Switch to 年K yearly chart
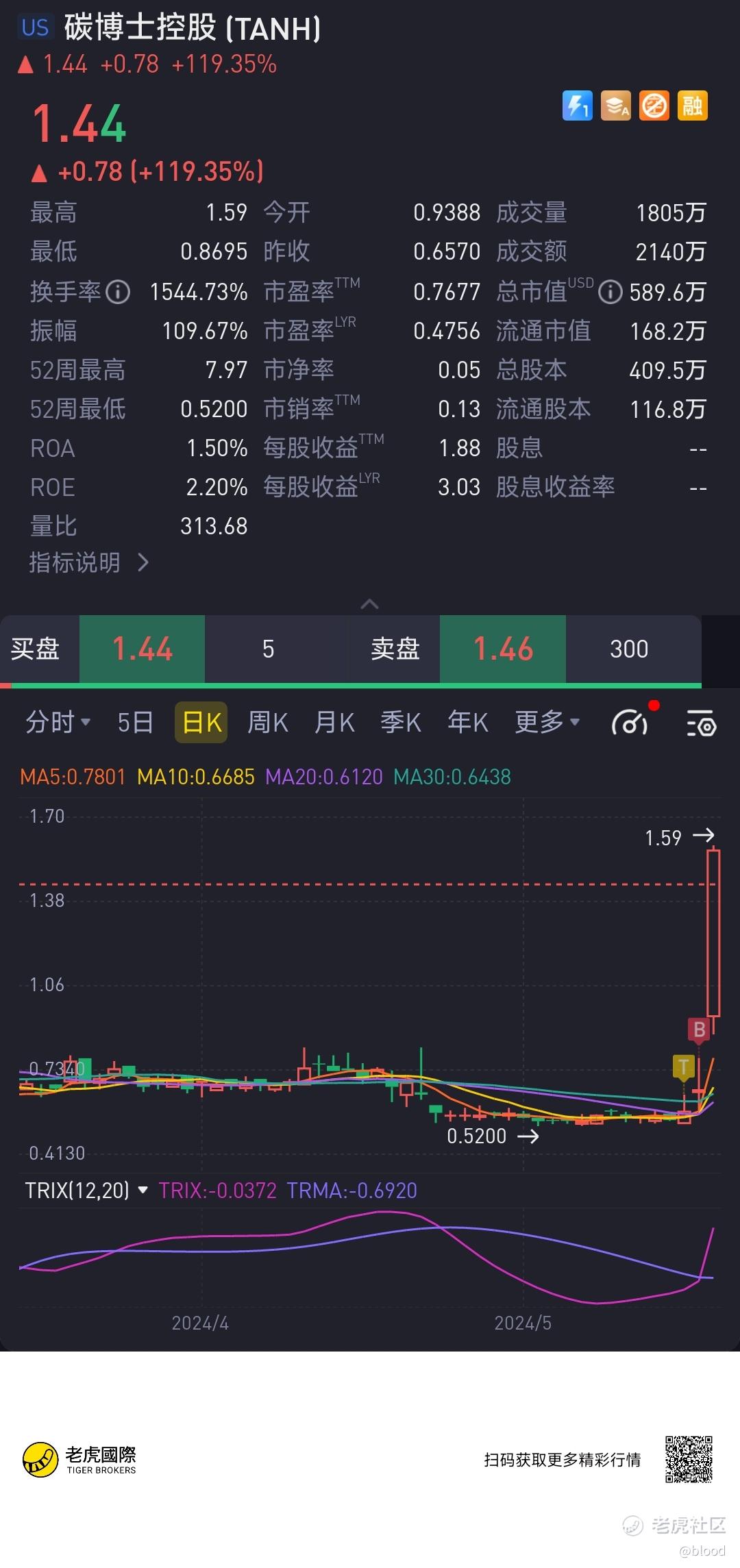 [467, 722]
